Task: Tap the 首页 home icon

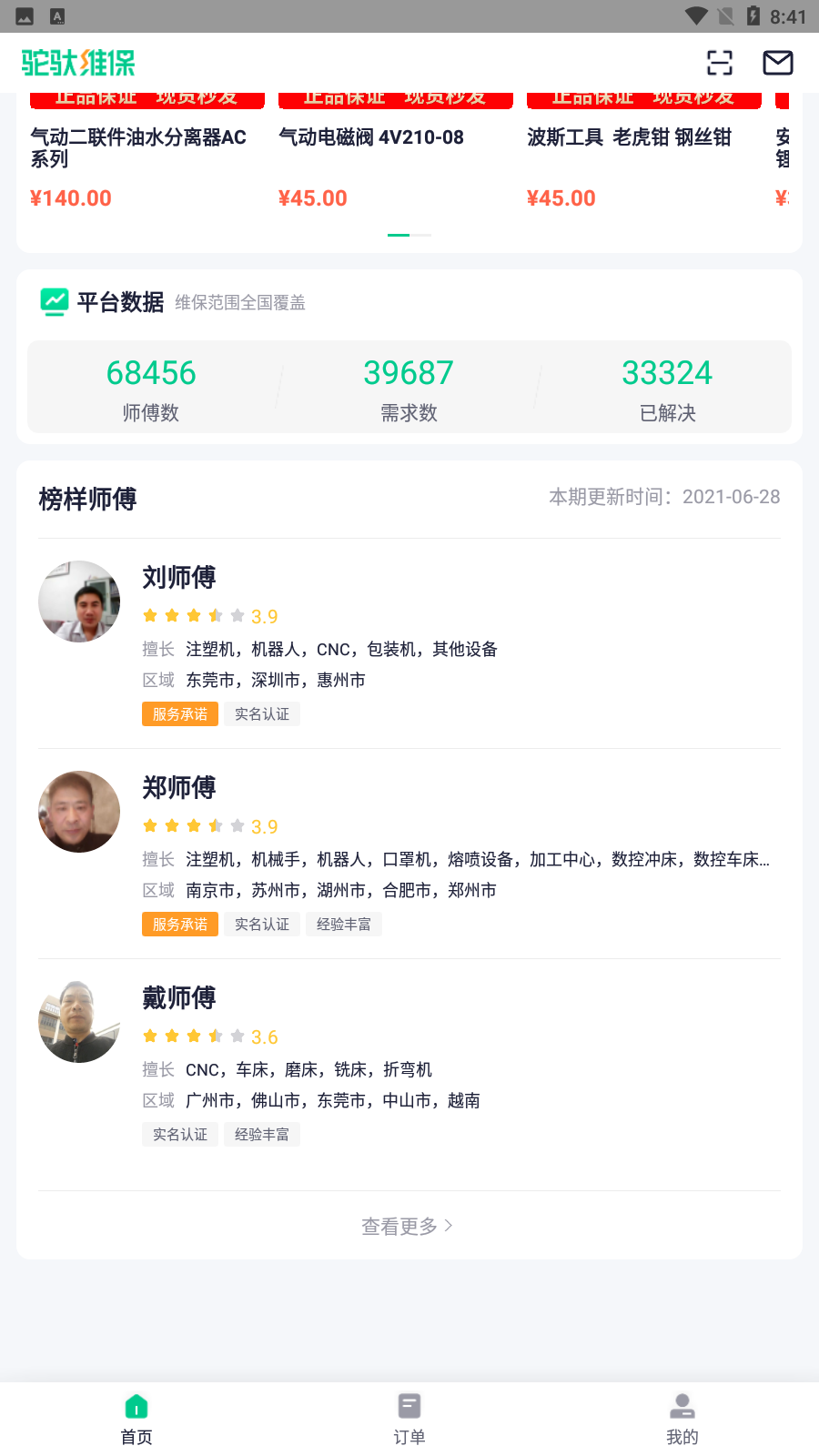Action: click(x=136, y=1405)
